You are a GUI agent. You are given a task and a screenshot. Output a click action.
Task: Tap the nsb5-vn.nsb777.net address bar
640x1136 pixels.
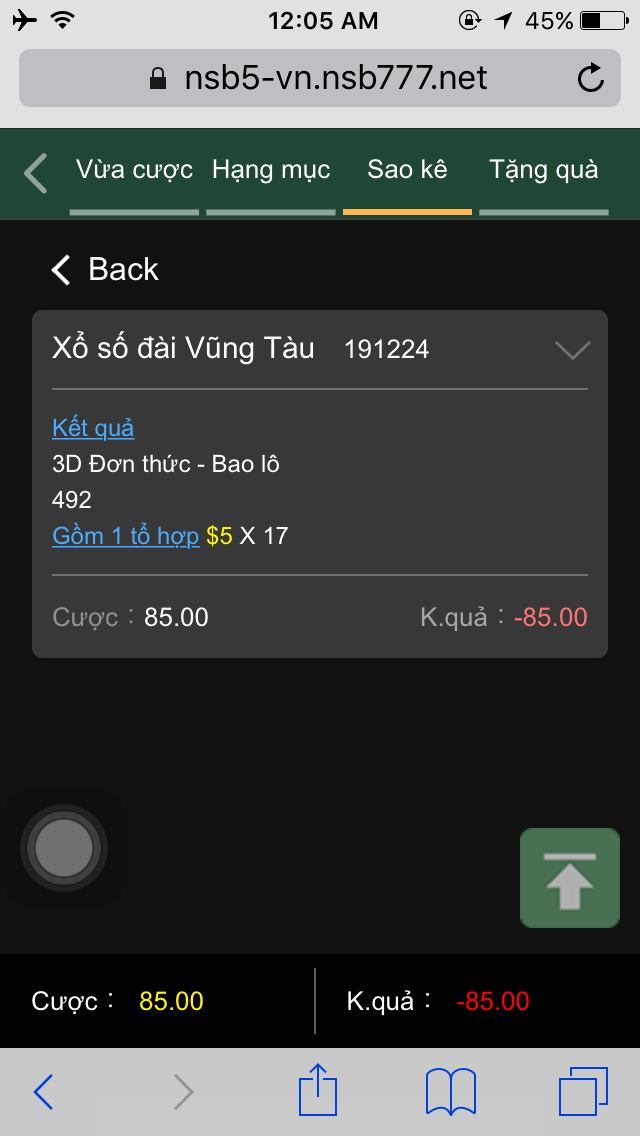[320, 78]
